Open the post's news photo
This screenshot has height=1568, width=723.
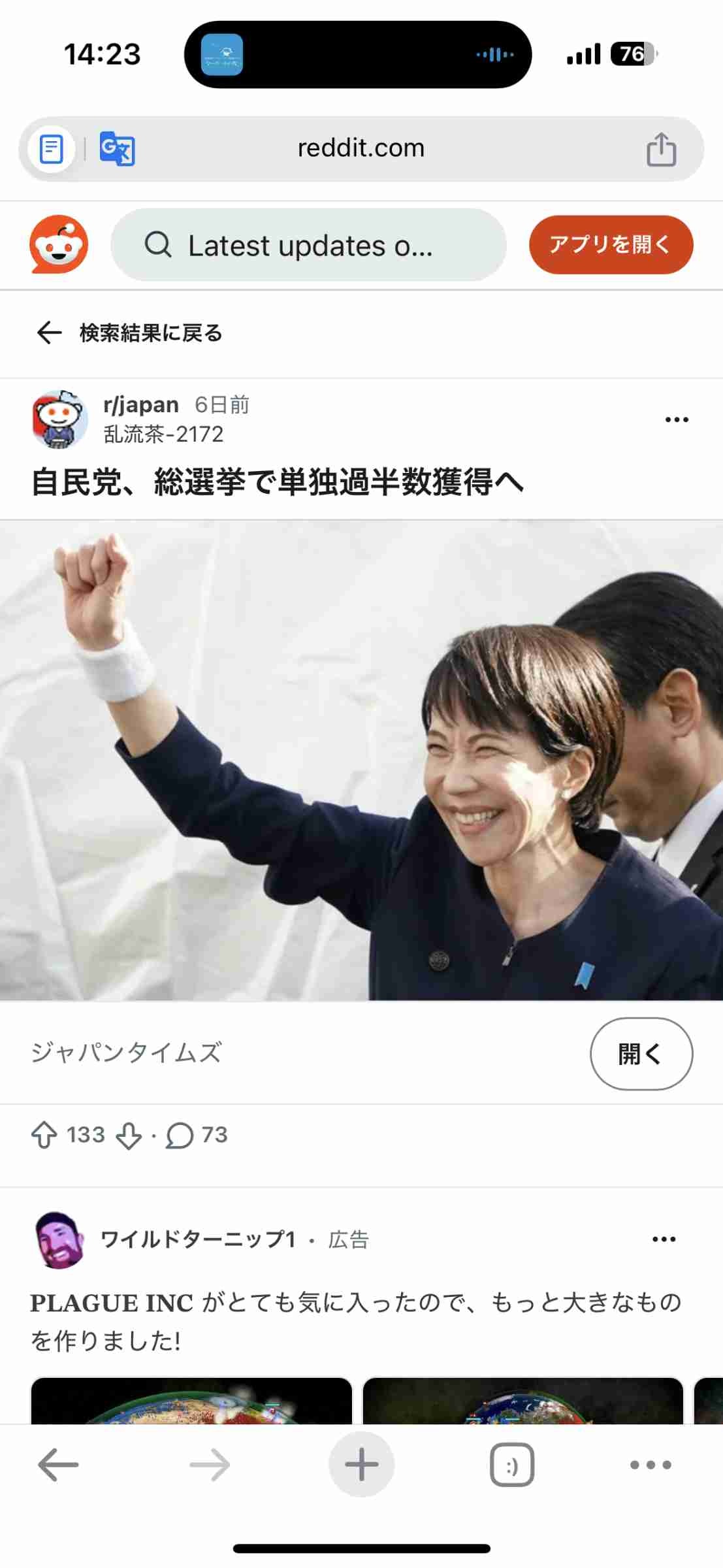coord(361,760)
